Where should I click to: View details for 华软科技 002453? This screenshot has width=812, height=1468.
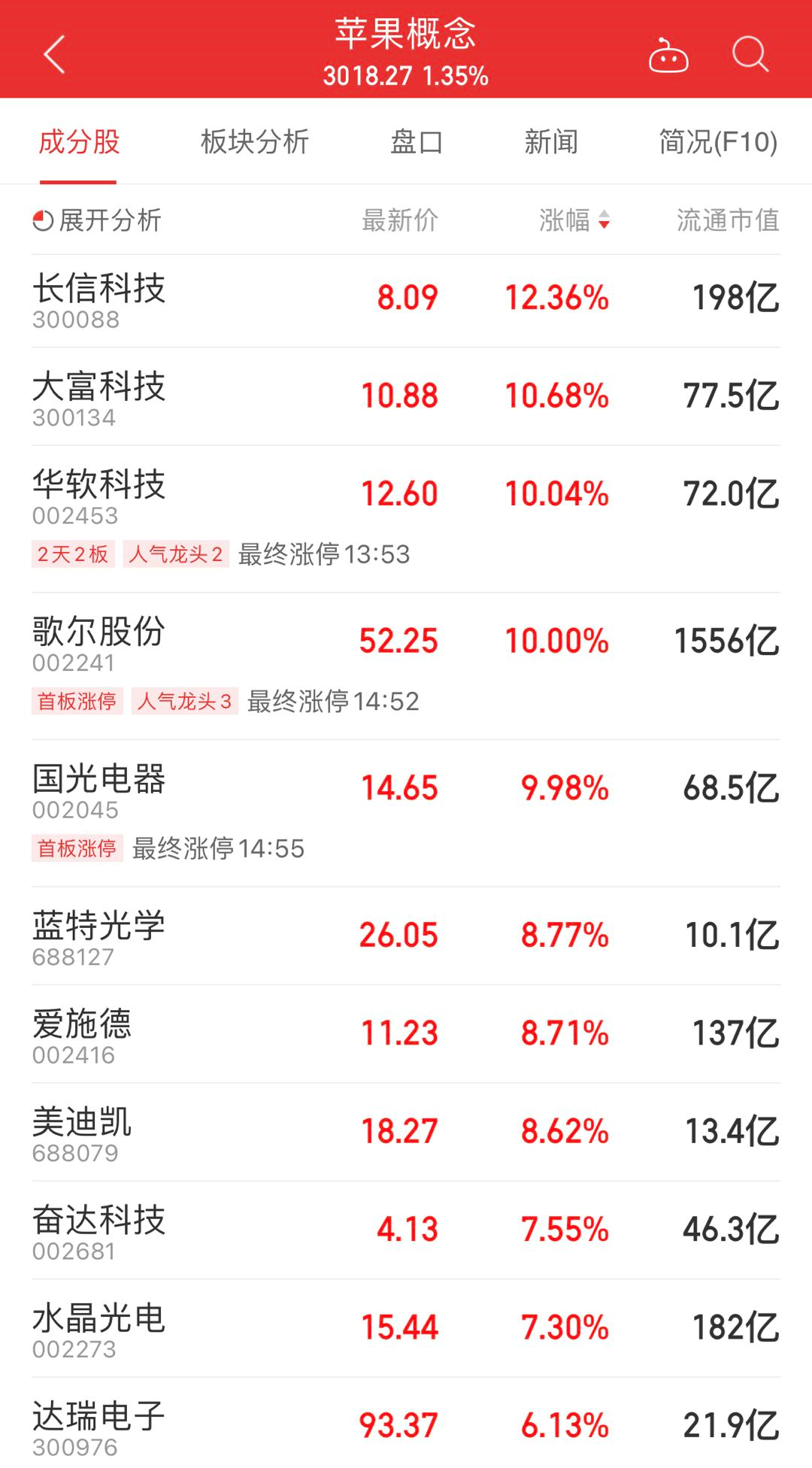98,496
